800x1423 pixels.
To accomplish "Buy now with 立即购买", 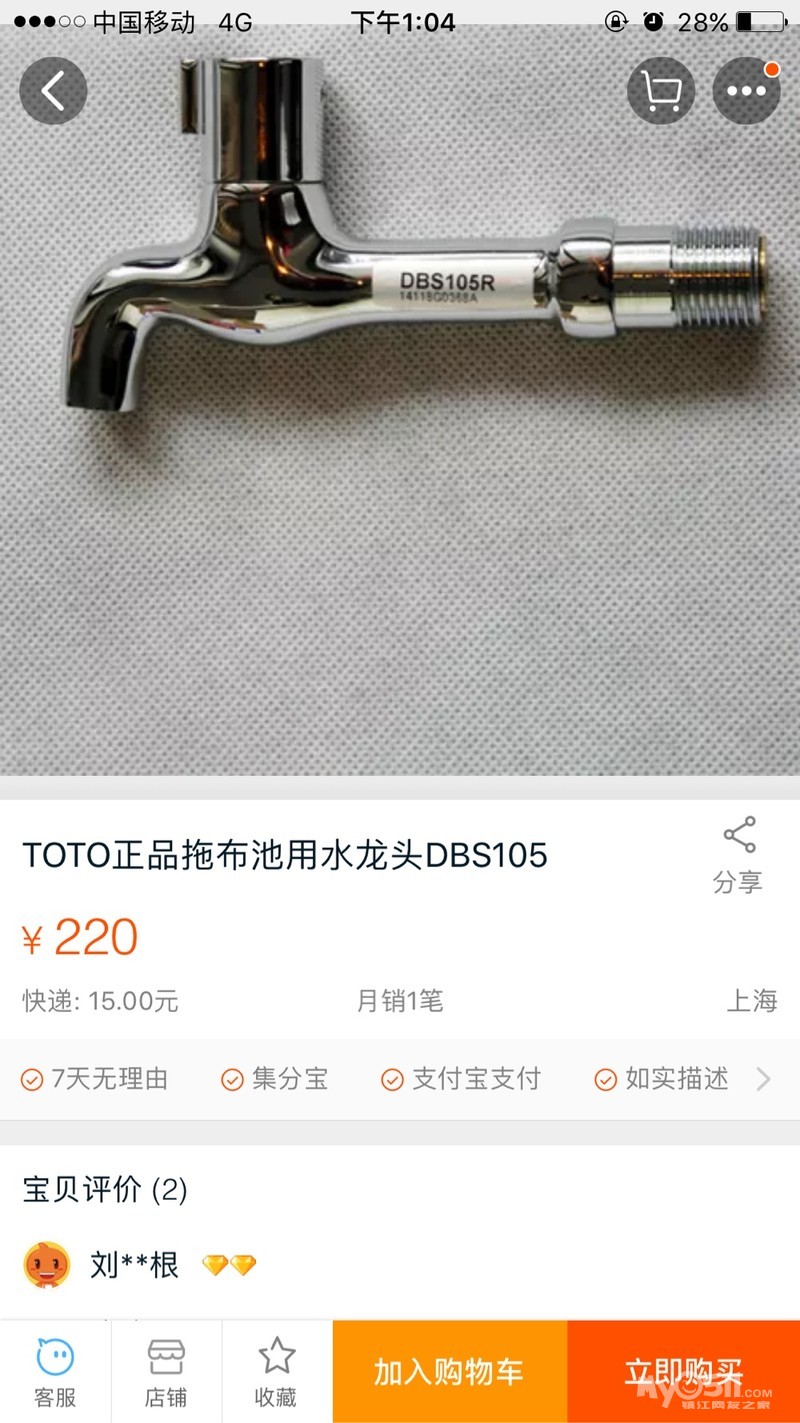I will point(683,1372).
